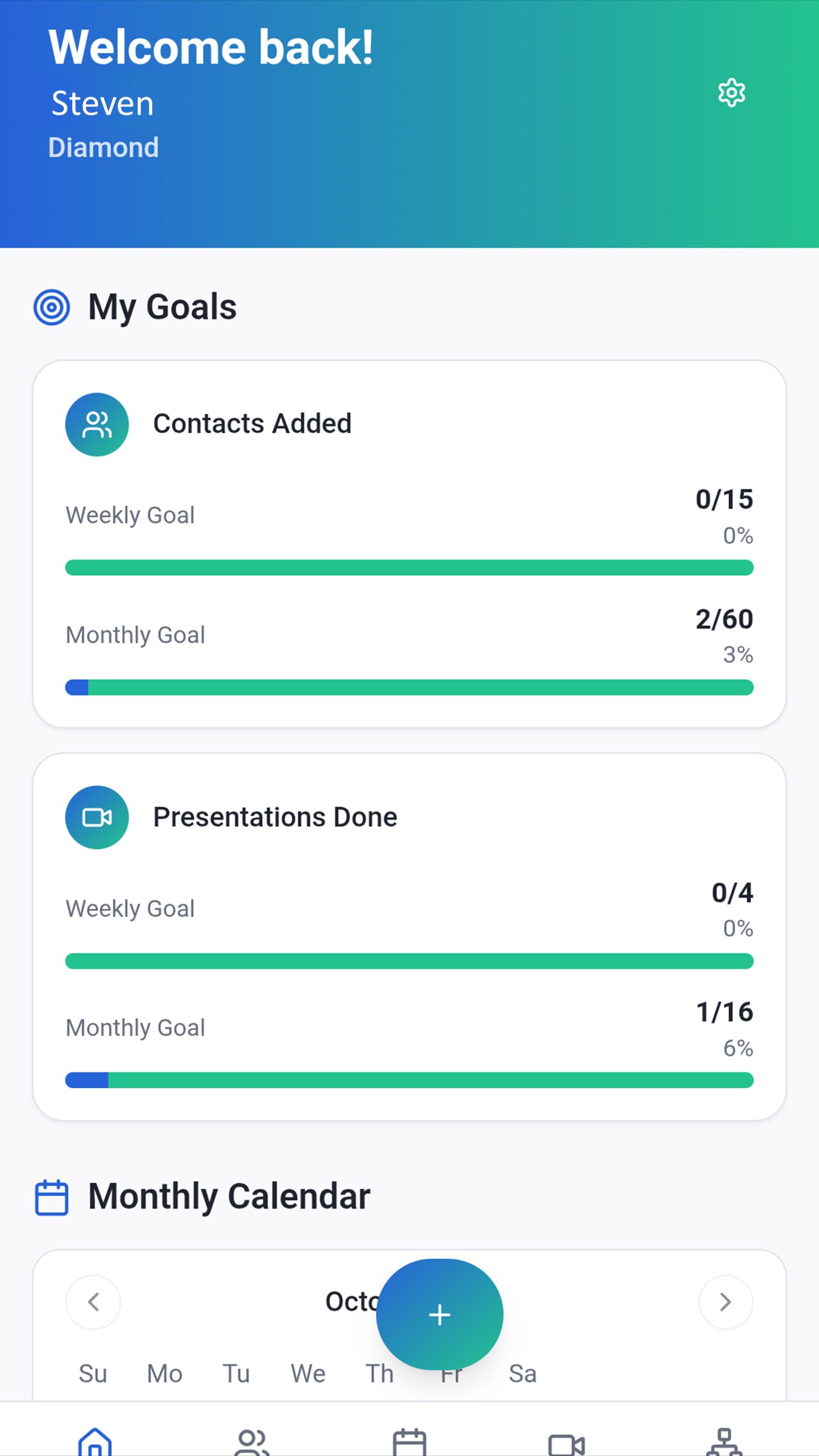Go to the next month with right chevron
Screen dimensions: 819x1456
[x=726, y=1302]
